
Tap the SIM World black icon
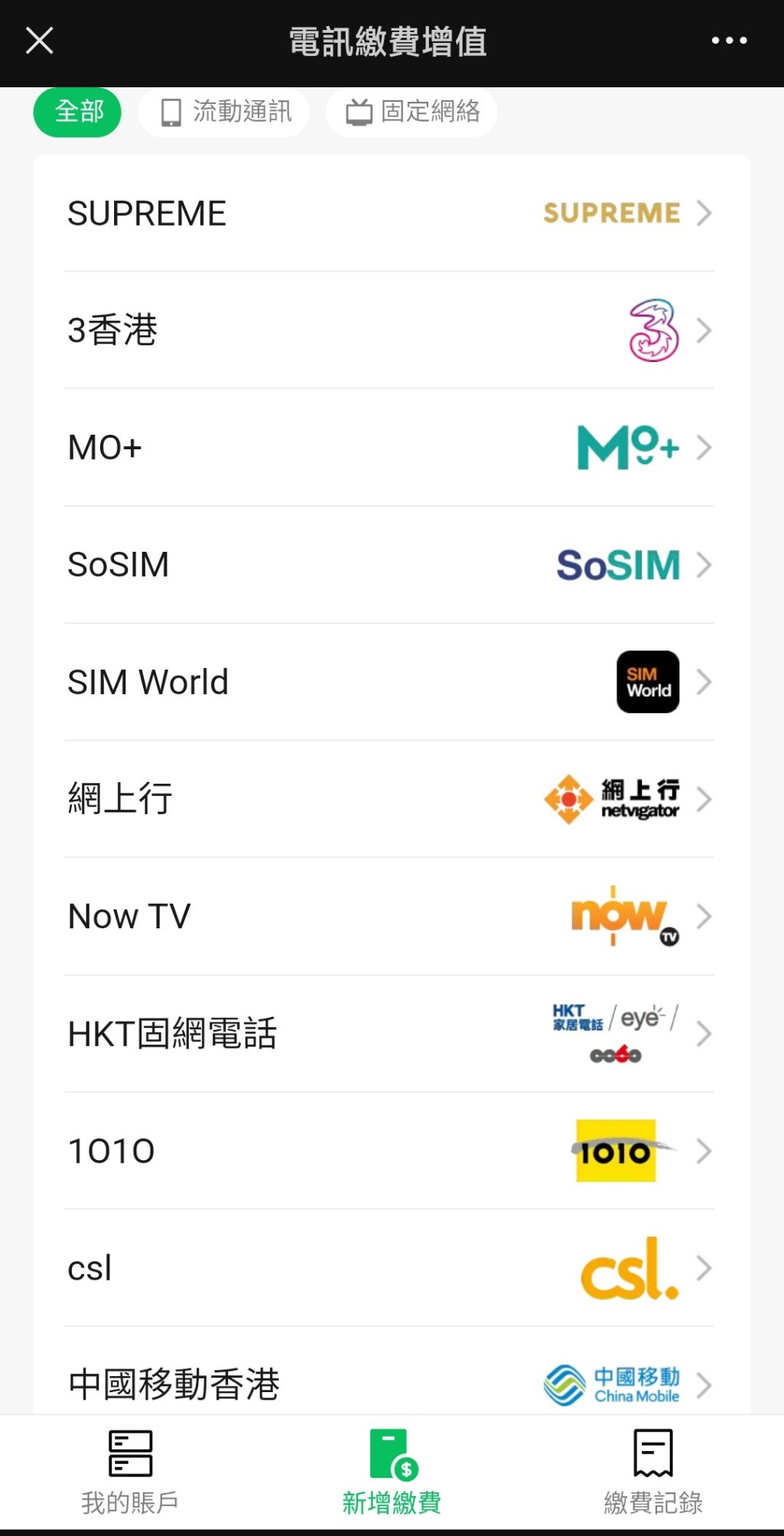646,682
